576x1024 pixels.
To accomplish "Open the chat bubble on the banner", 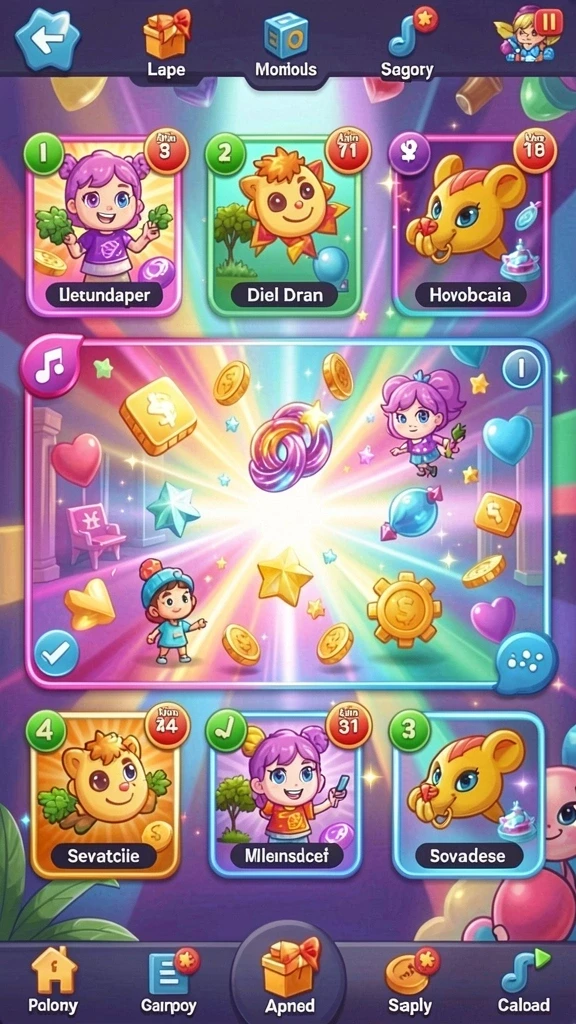I will coord(526,662).
